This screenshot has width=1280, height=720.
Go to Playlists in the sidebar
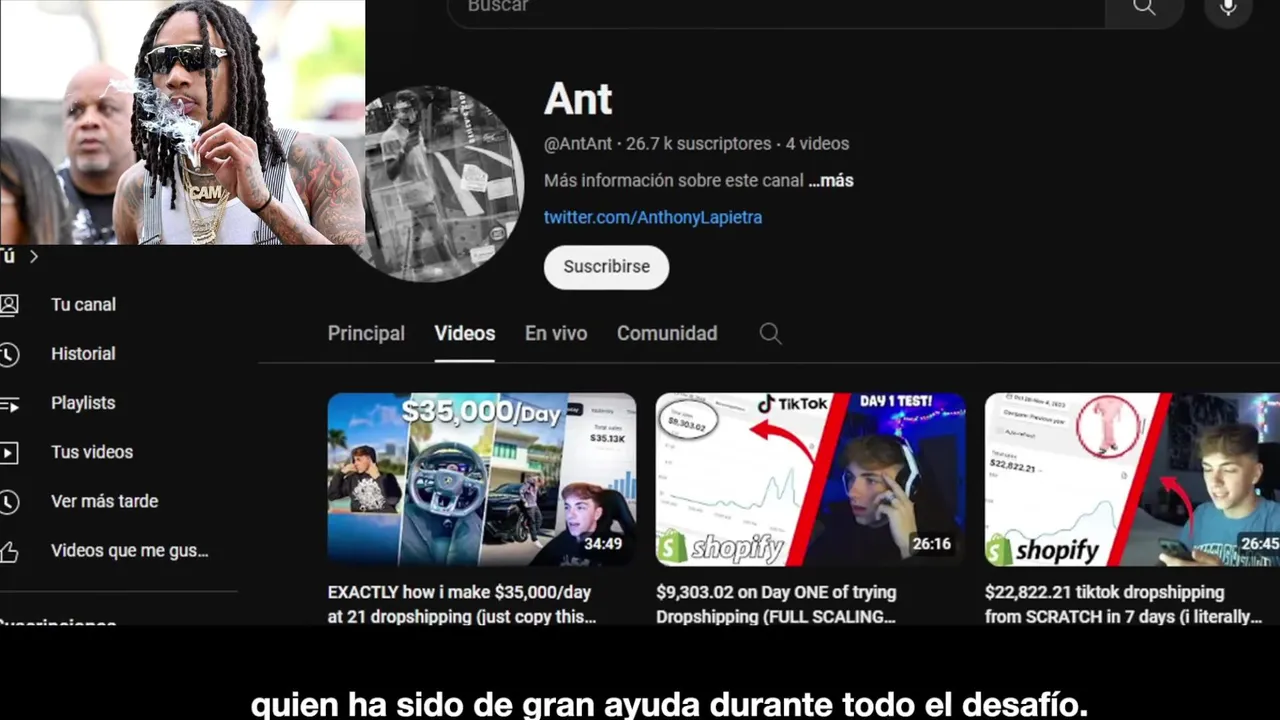(x=83, y=403)
